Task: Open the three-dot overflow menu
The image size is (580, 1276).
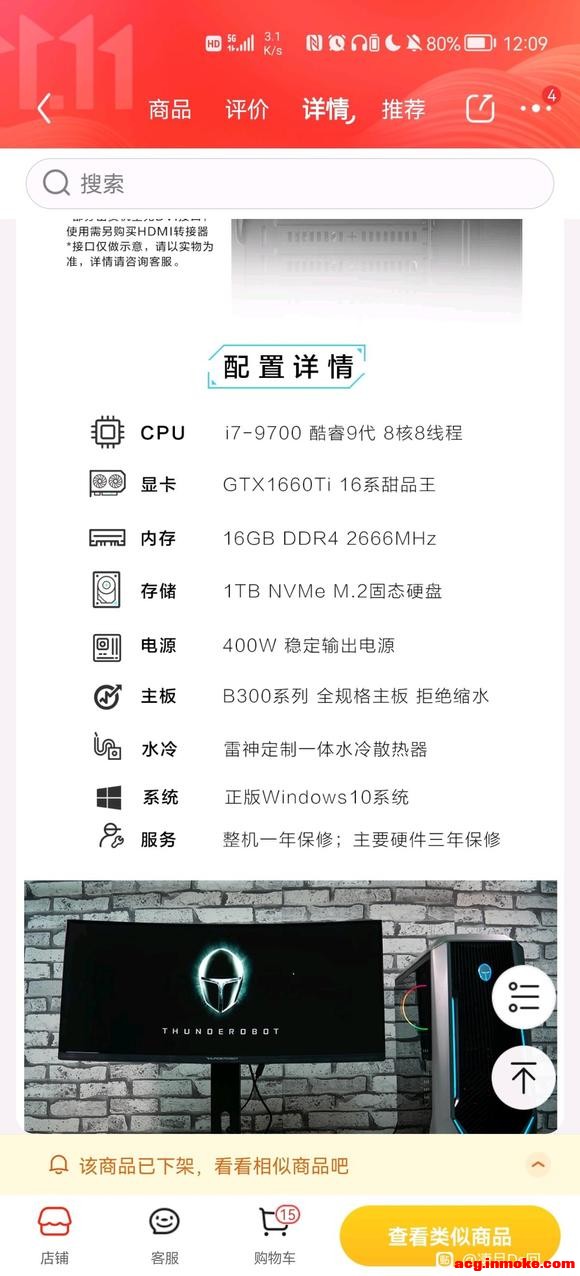Action: 537,107
